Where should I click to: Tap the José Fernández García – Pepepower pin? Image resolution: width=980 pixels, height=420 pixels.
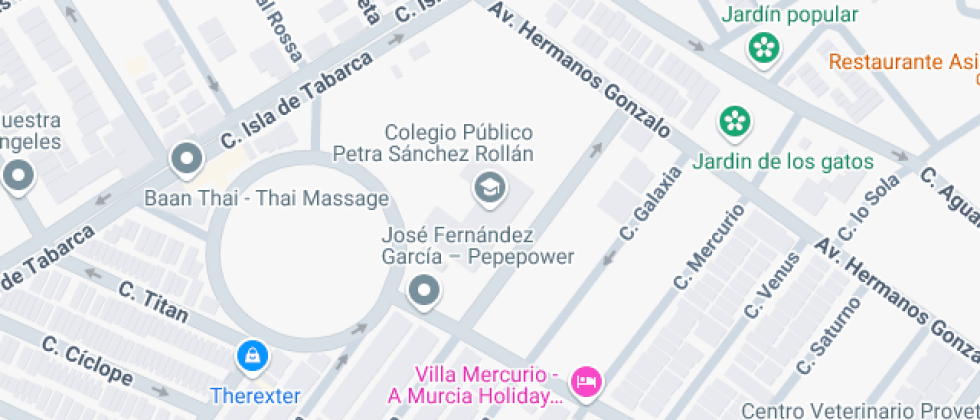click(x=424, y=291)
